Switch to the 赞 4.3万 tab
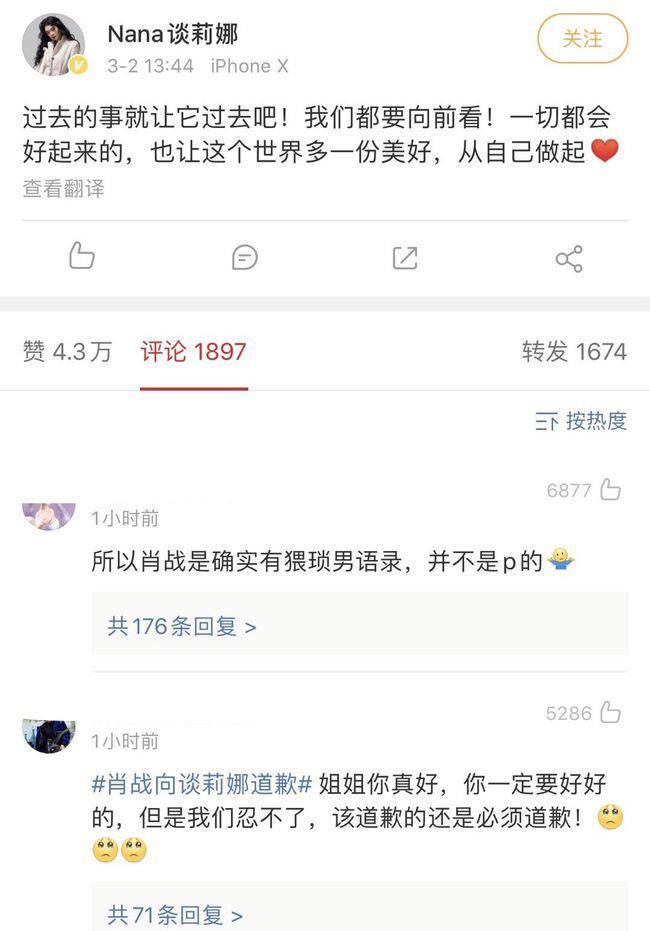The width and height of the screenshot is (650, 931). click(67, 352)
